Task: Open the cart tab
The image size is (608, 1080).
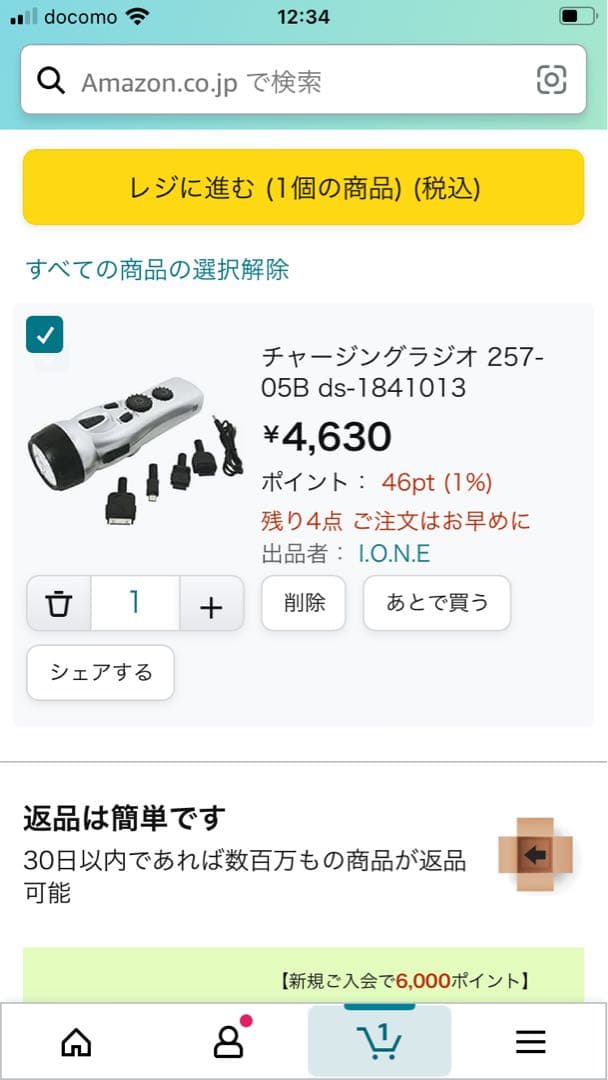Action: click(379, 1040)
